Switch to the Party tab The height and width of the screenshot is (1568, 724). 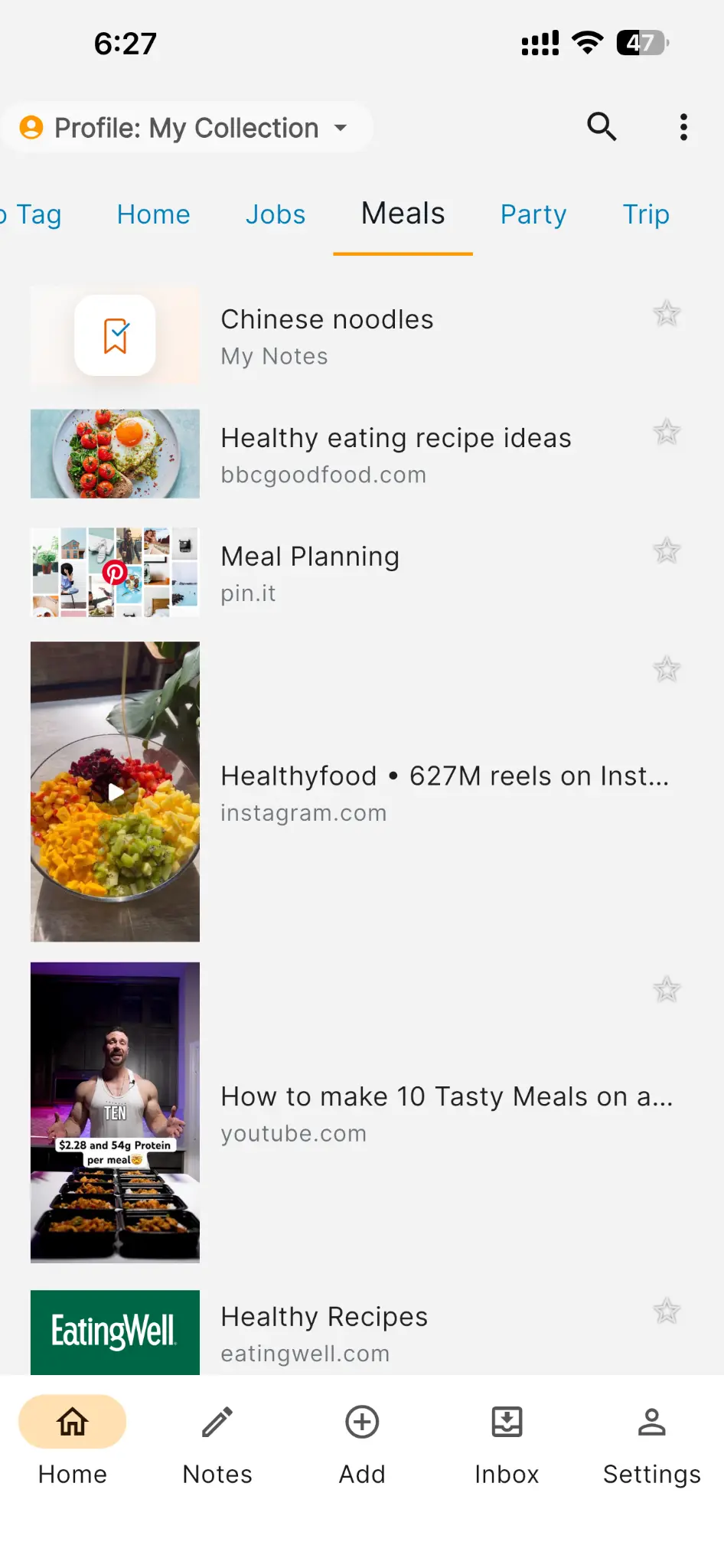point(533,214)
